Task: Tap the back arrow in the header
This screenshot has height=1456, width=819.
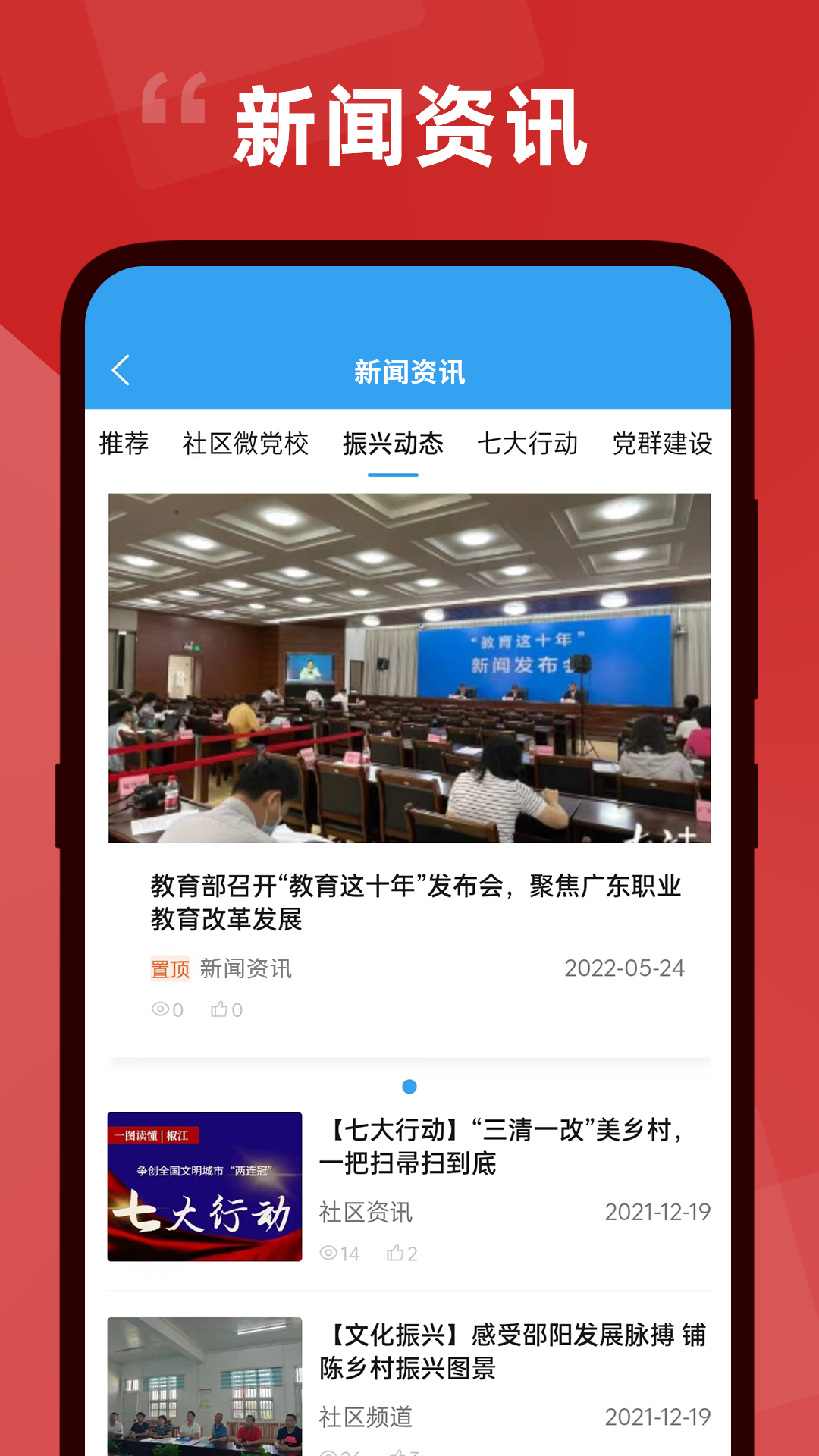Action: point(121,372)
